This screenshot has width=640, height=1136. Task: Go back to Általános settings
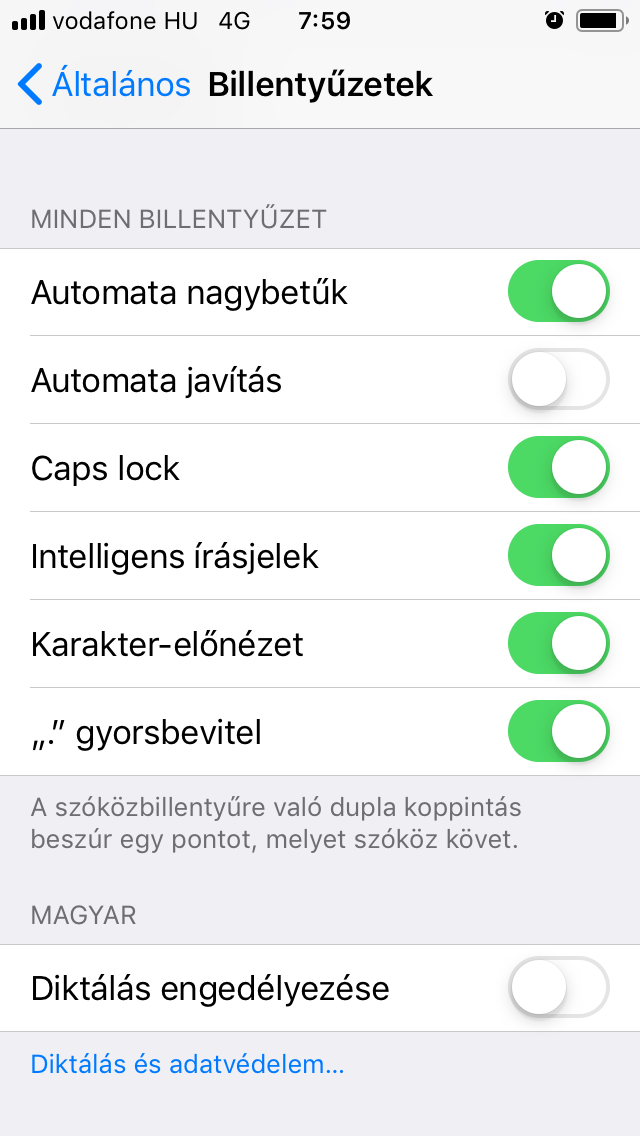pos(104,85)
